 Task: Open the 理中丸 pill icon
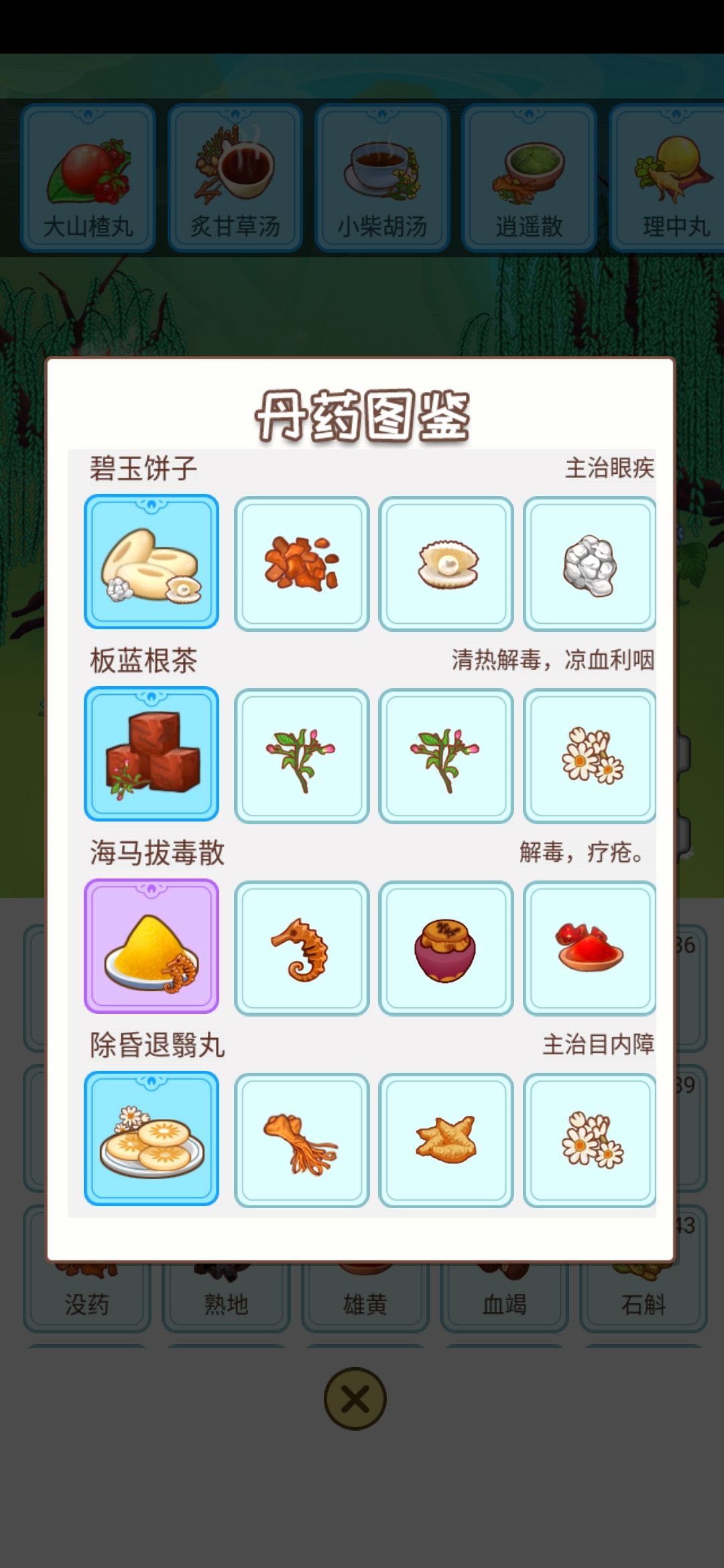click(x=674, y=176)
